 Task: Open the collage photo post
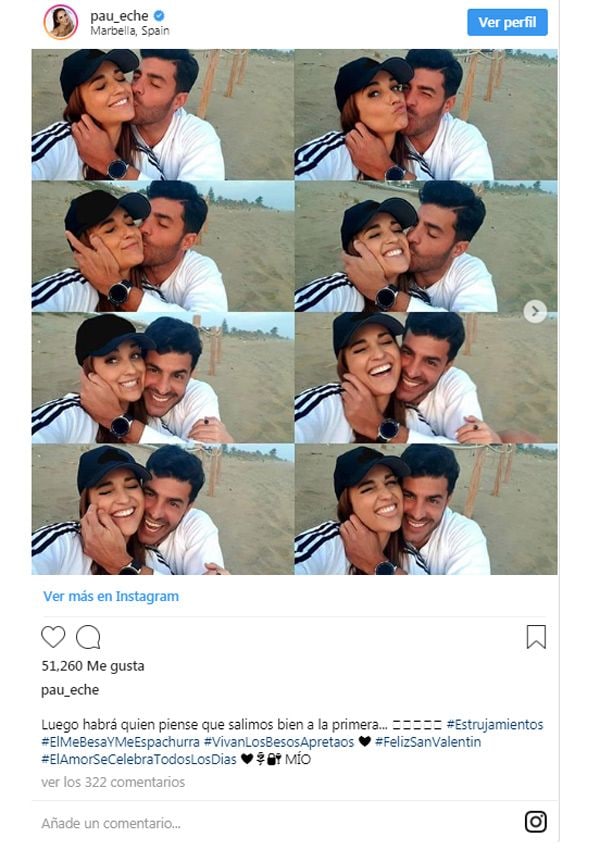click(295, 311)
